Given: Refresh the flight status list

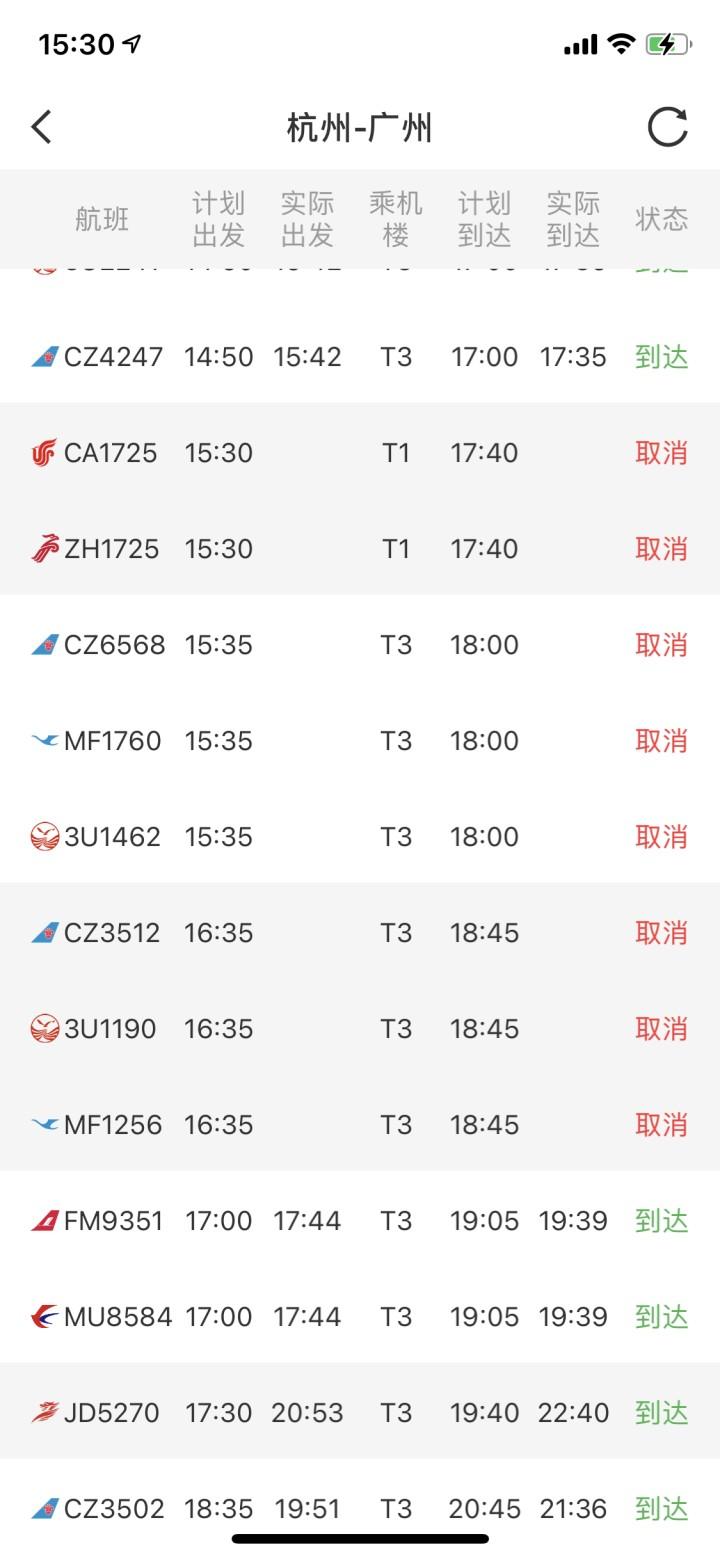Looking at the screenshot, I should (x=667, y=127).
